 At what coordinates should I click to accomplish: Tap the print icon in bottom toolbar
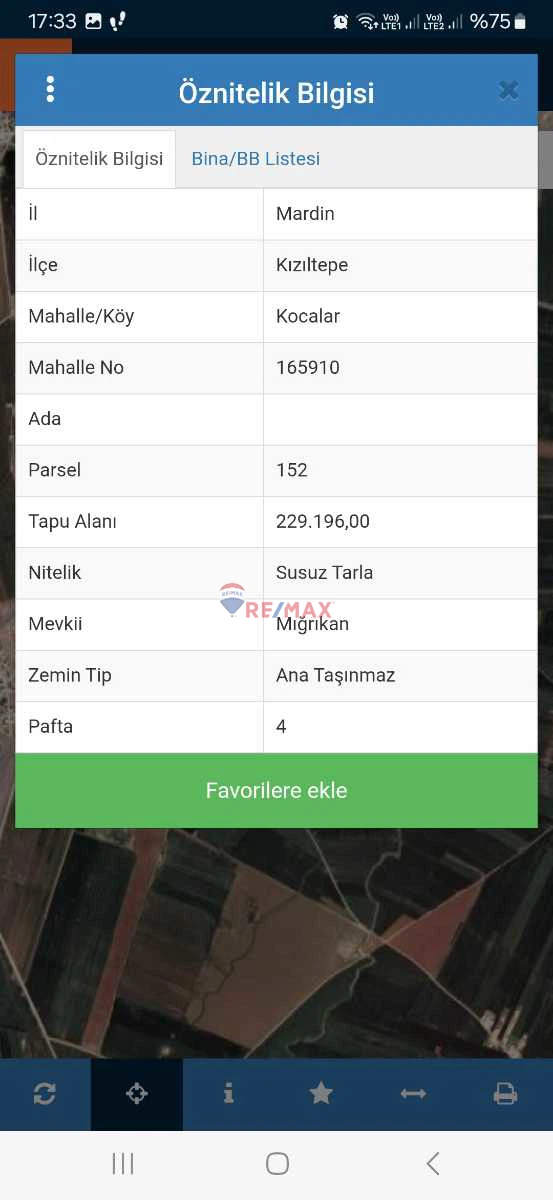tap(505, 1094)
